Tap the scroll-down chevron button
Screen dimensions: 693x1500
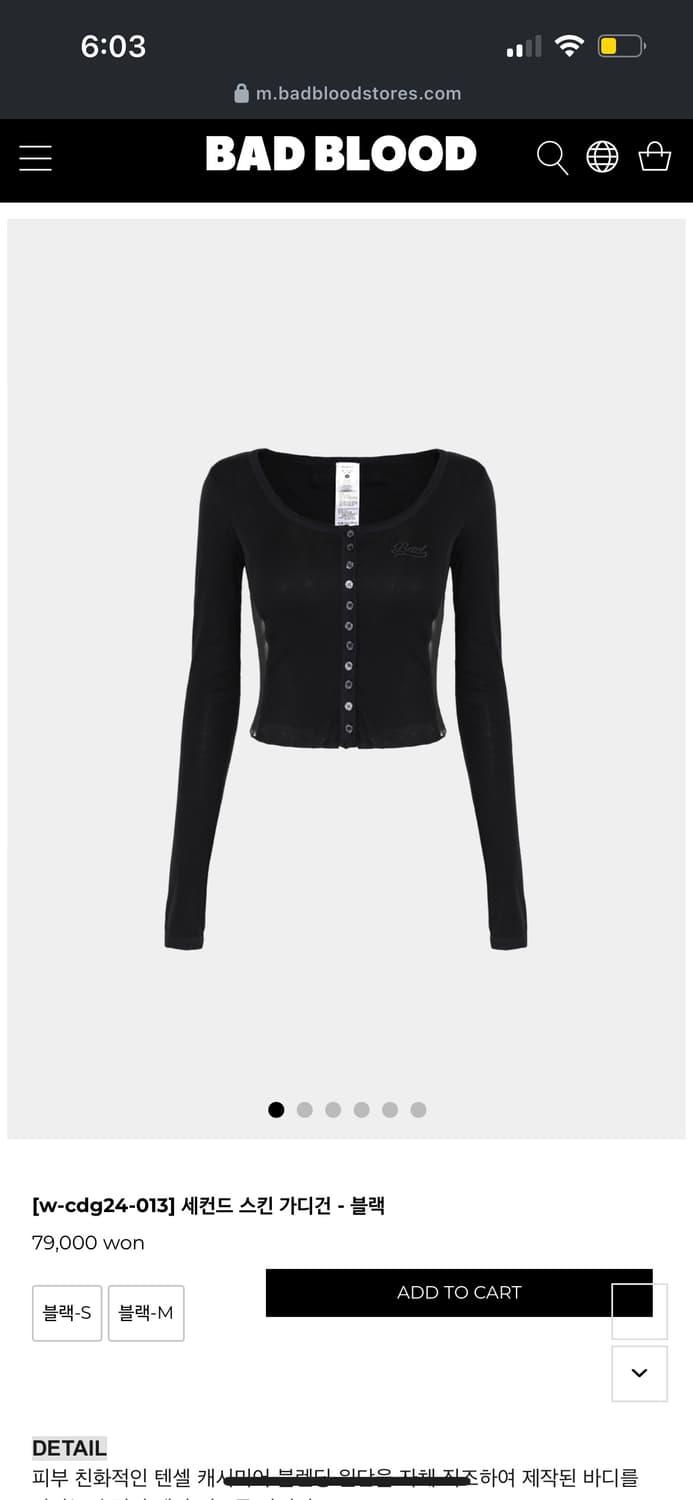point(639,1373)
